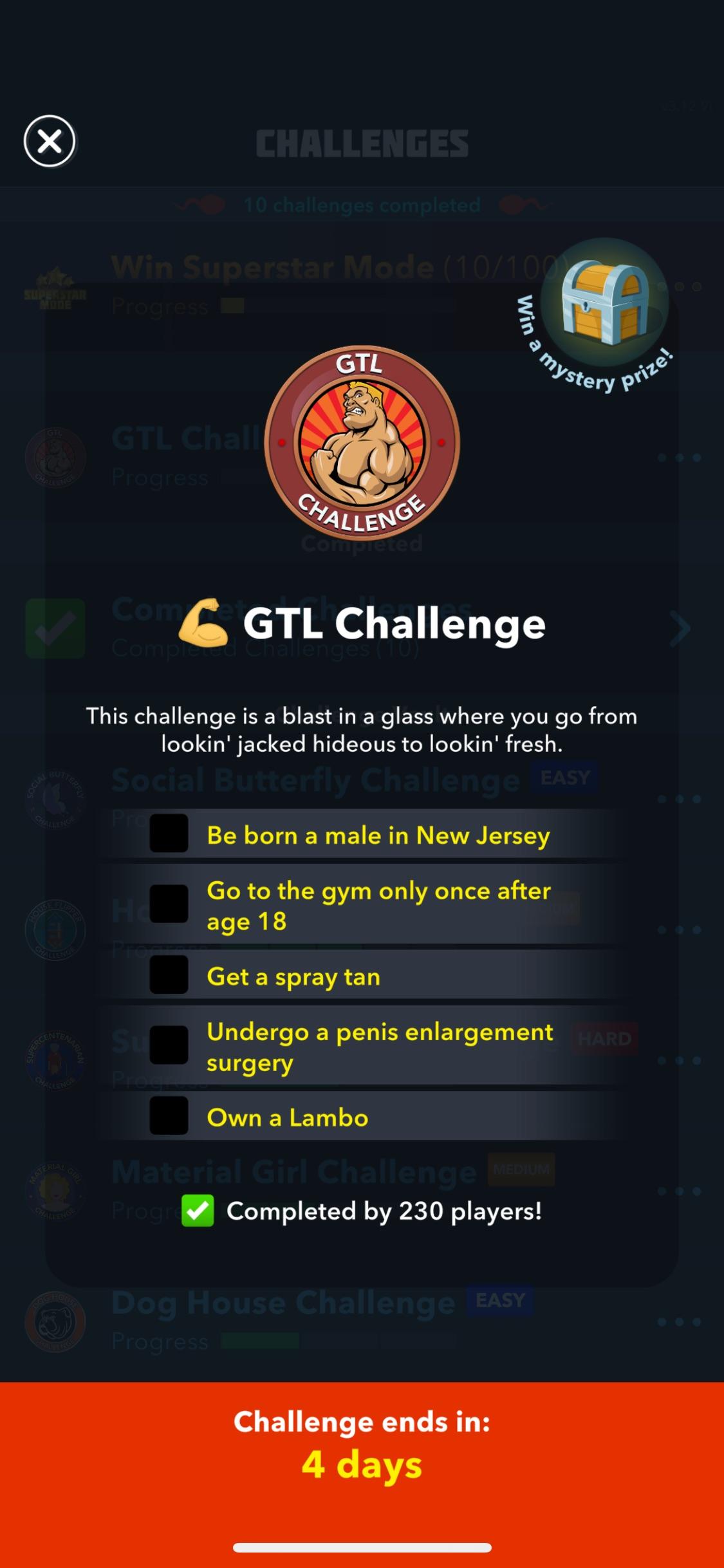Close the GTL Challenge dialog

tap(50, 141)
